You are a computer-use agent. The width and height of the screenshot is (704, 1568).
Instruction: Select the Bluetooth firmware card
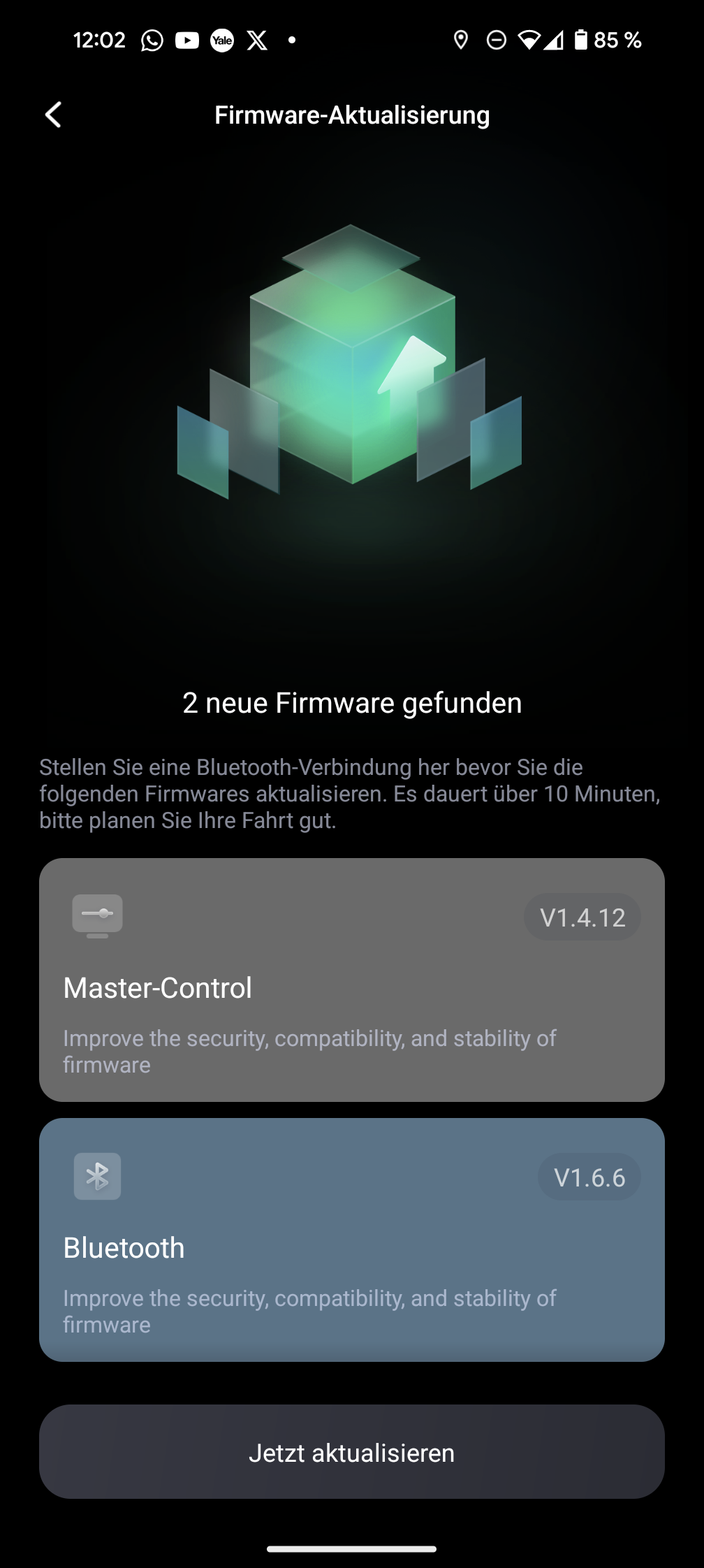pyautogui.click(x=352, y=1240)
